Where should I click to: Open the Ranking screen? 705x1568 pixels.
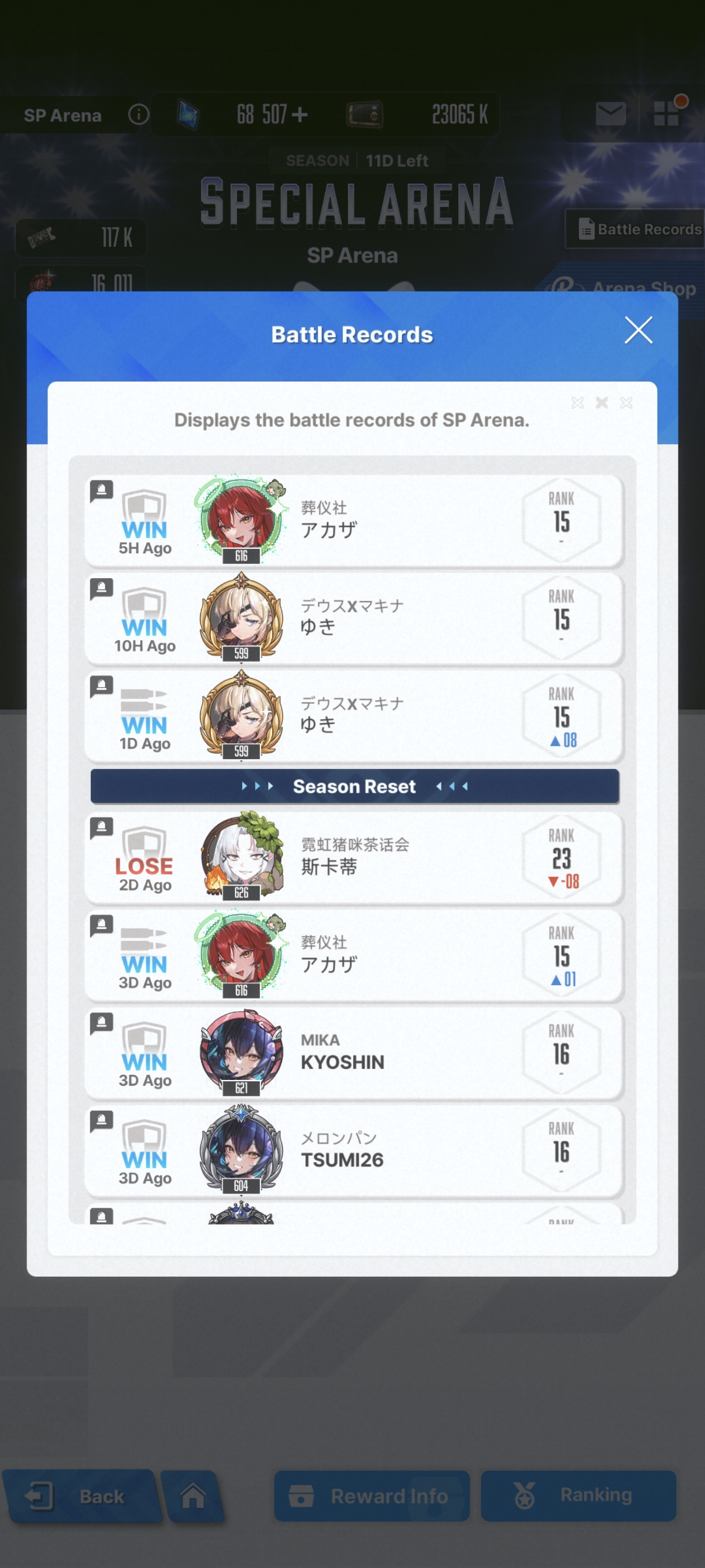pos(578,1496)
